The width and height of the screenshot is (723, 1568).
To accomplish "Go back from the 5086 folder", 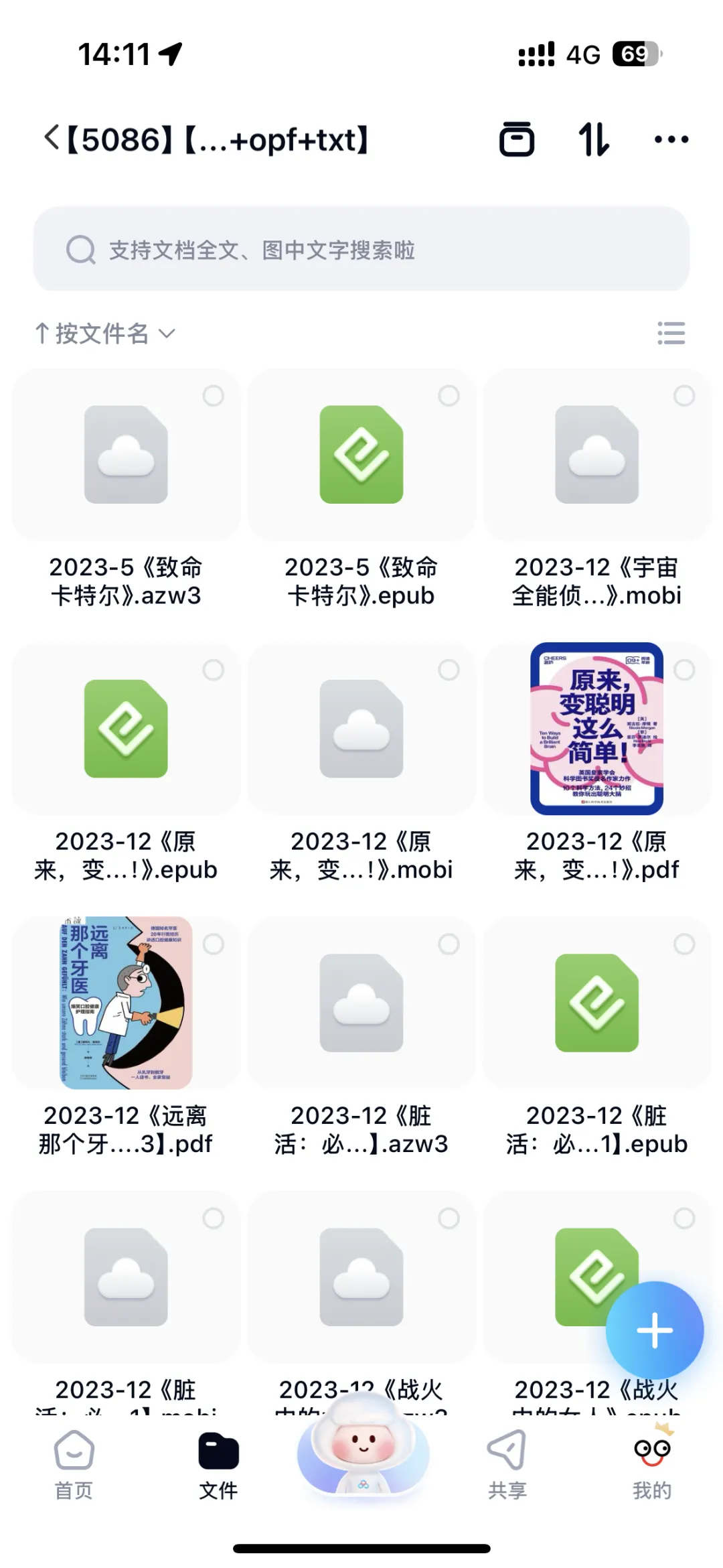I will [x=52, y=139].
